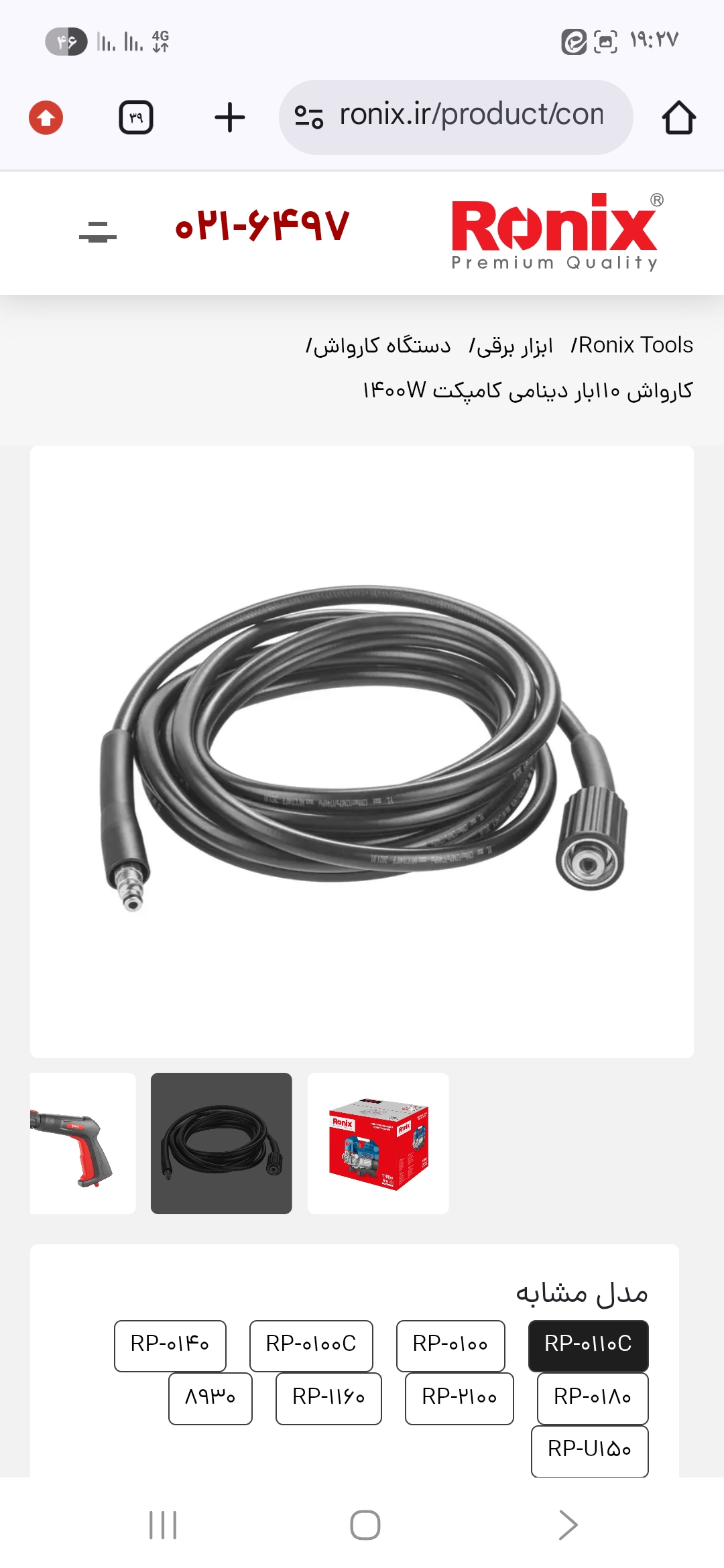Select similar model RP-0180
Screen dimensions: 724x1568
click(593, 1398)
